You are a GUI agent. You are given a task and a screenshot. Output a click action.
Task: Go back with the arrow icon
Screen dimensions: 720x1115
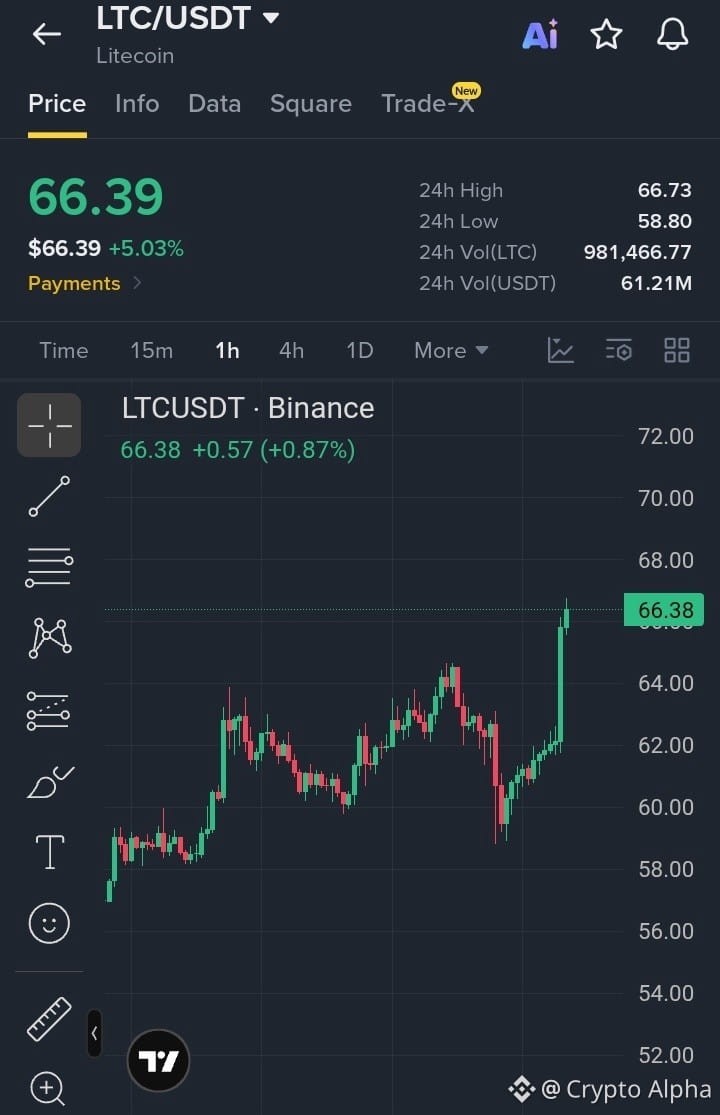click(x=46, y=33)
